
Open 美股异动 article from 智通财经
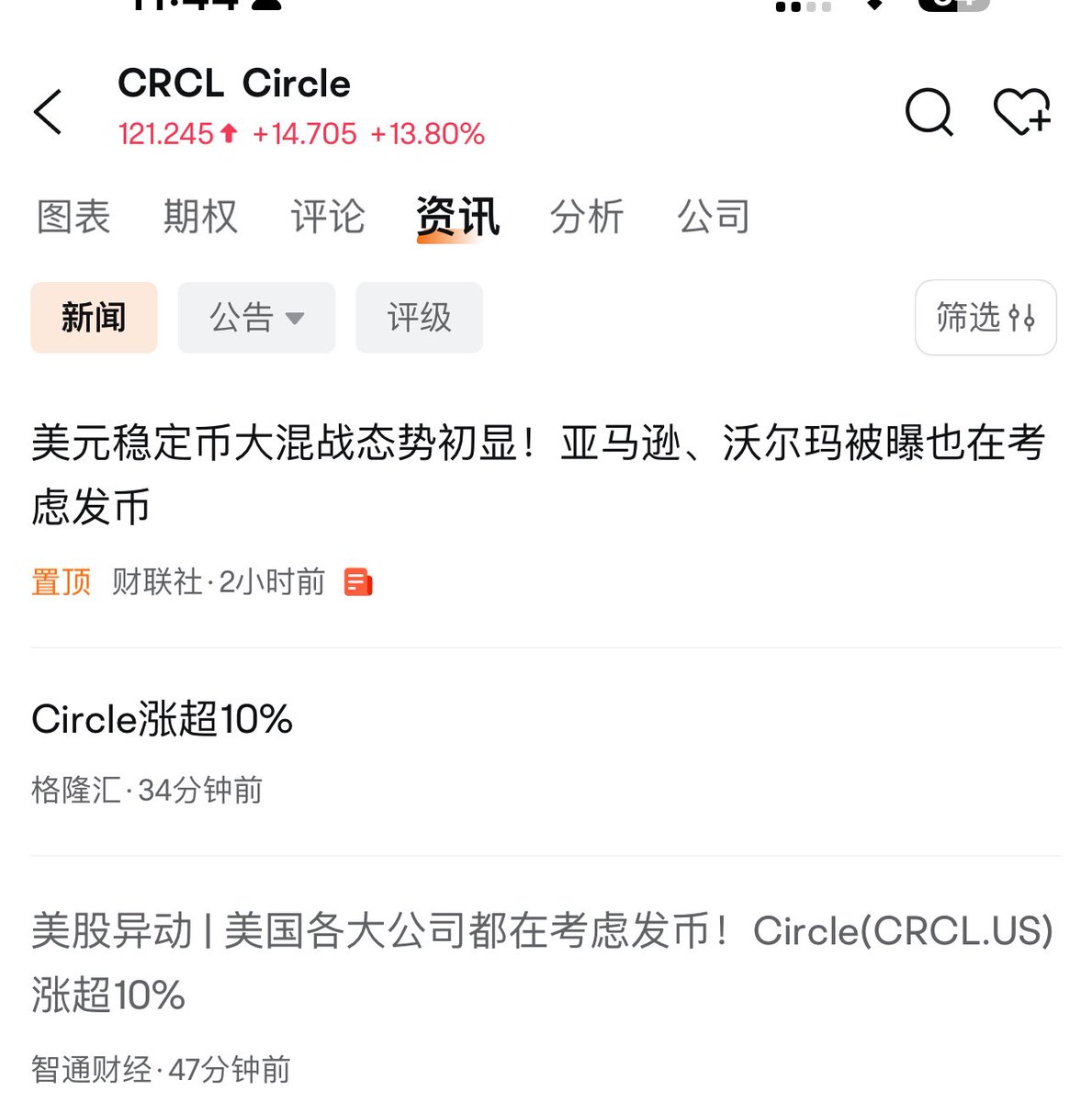542,962
